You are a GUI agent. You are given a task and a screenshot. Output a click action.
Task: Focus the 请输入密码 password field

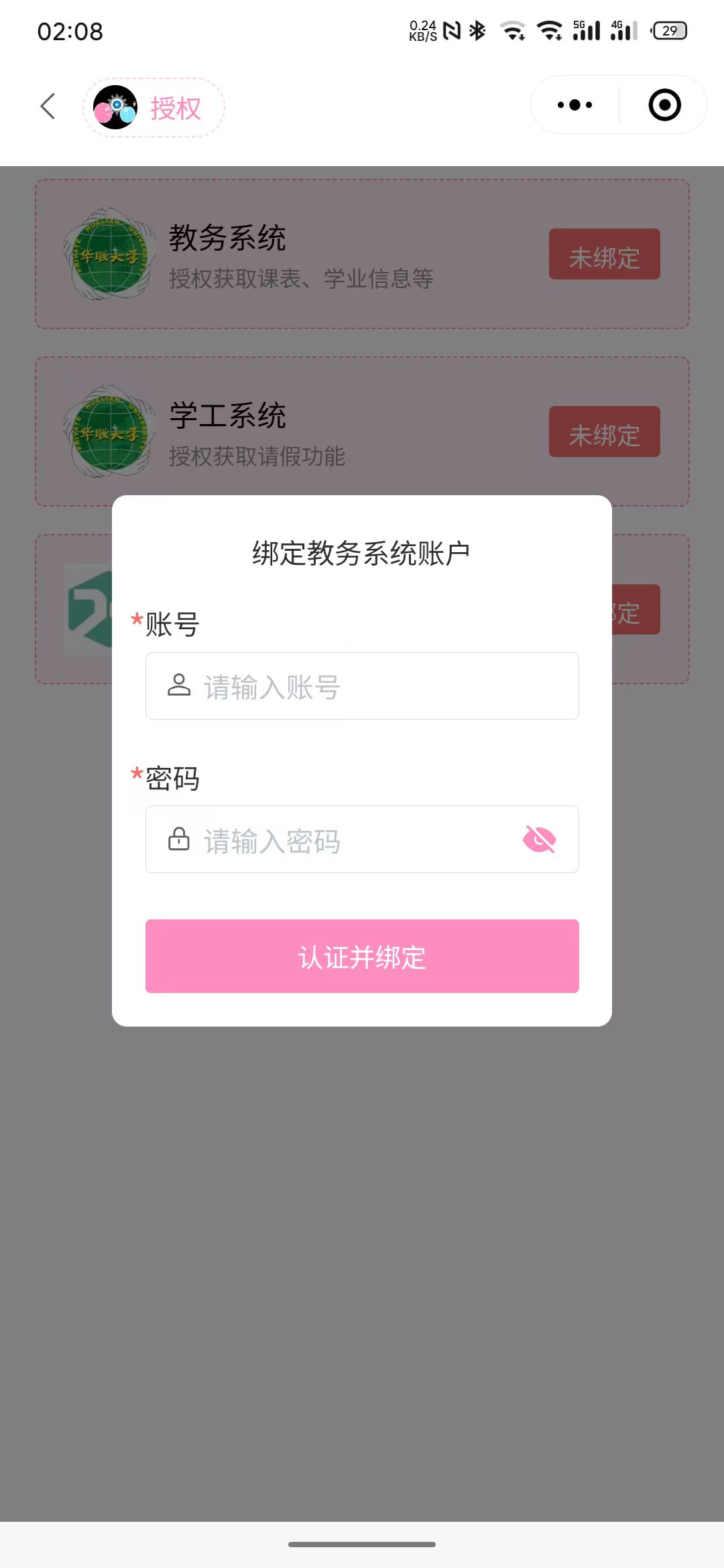coord(349,840)
